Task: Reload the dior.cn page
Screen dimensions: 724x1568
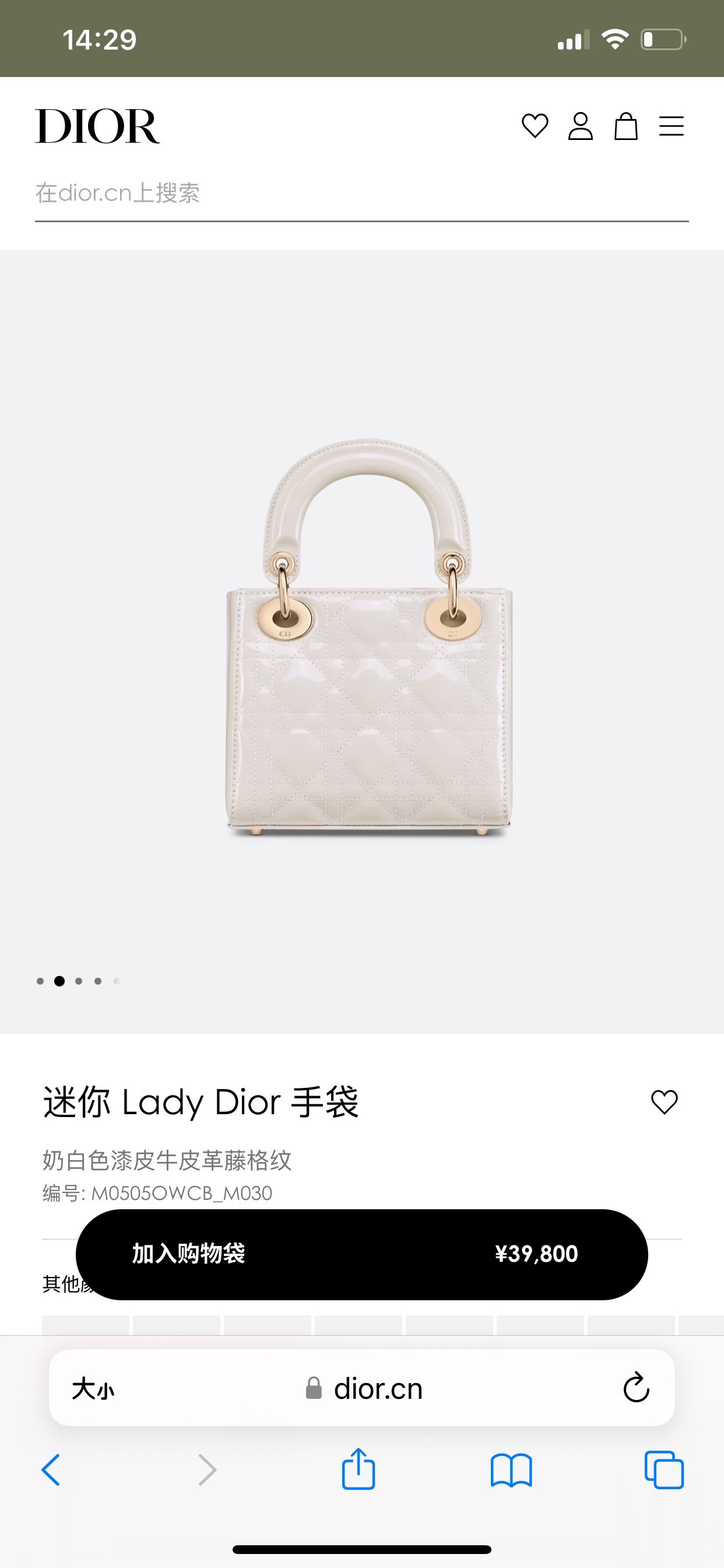Action: click(636, 1388)
